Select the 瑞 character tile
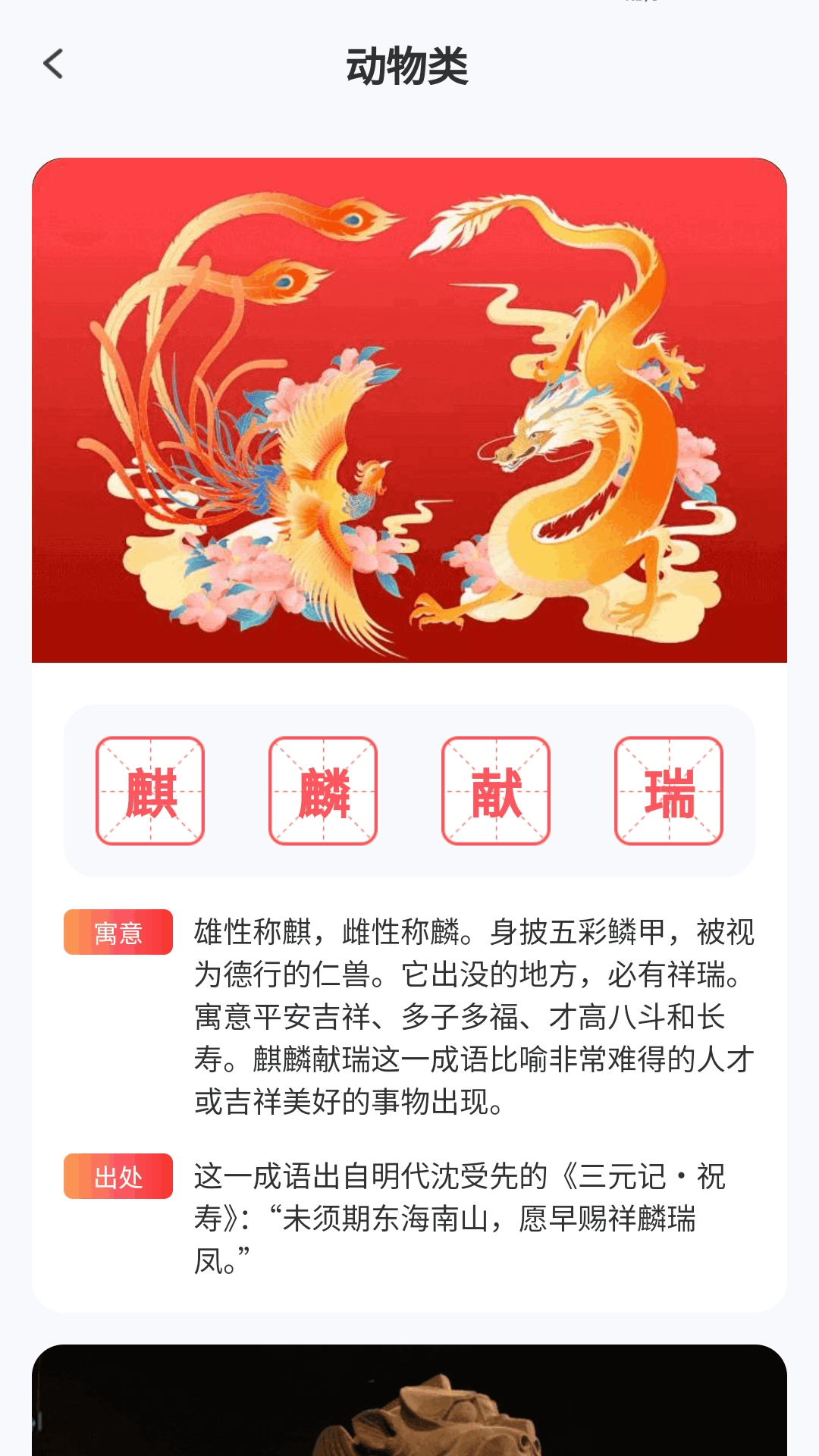 (669, 791)
